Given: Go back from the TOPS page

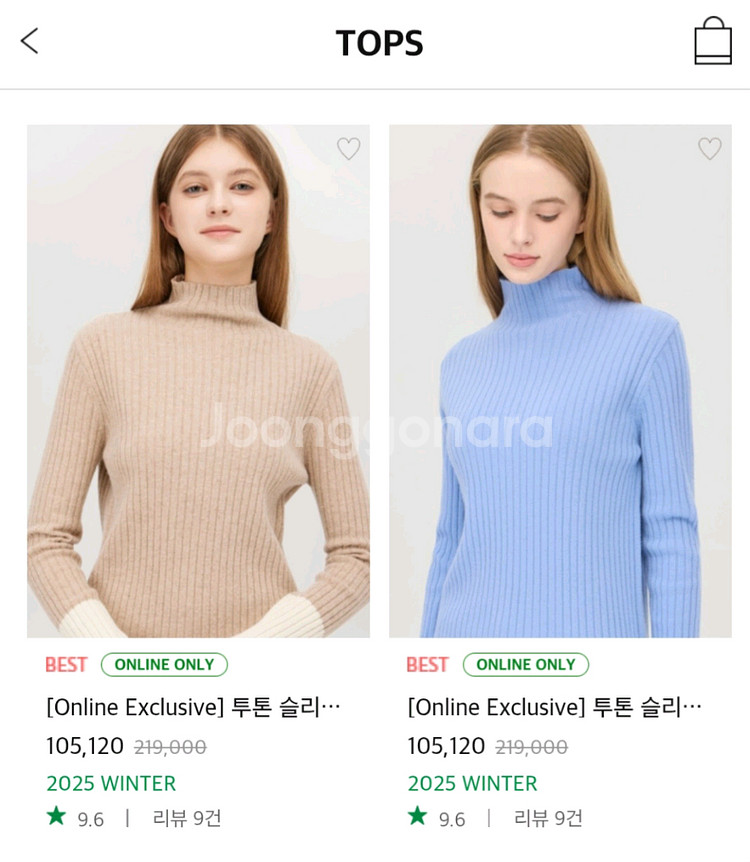Looking at the screenshot, I should tap(30, 42).
